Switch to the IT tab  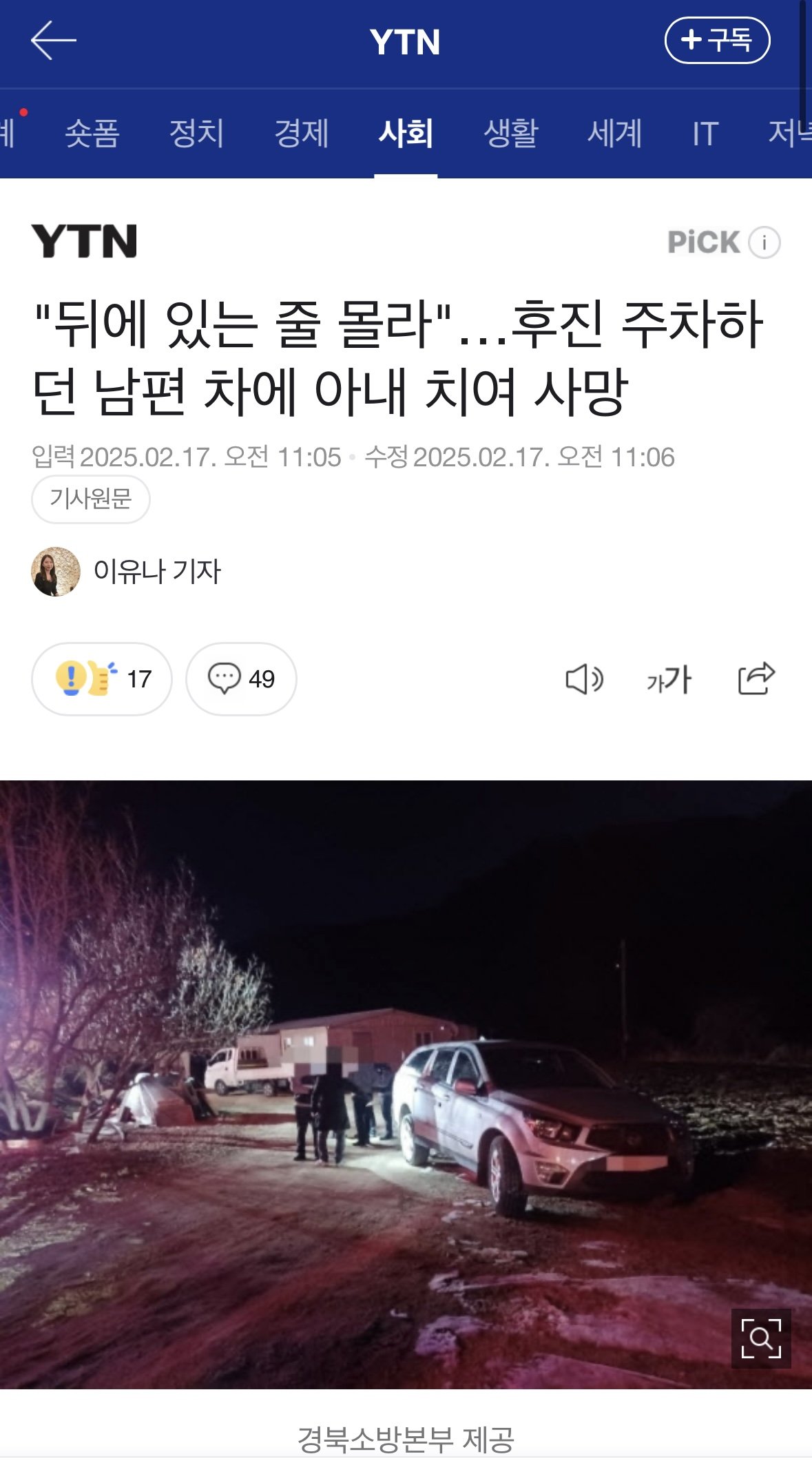[x=706, y=134]
